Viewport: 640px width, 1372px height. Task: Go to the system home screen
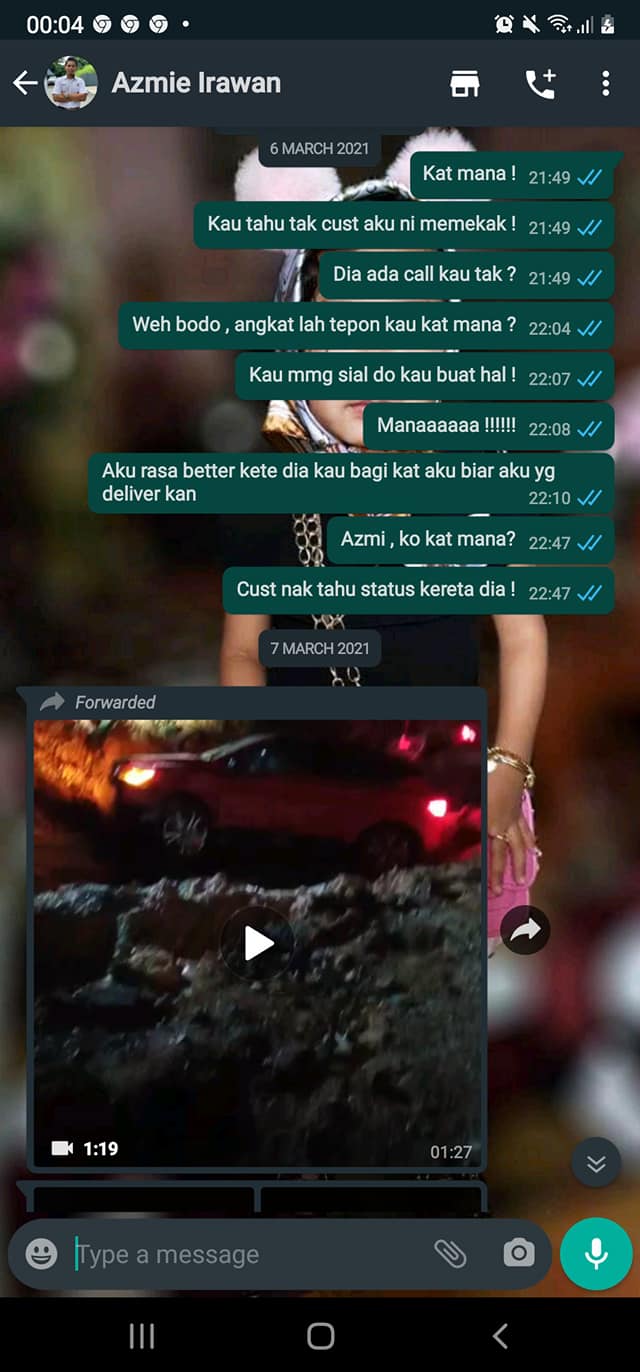(320, 1336)
